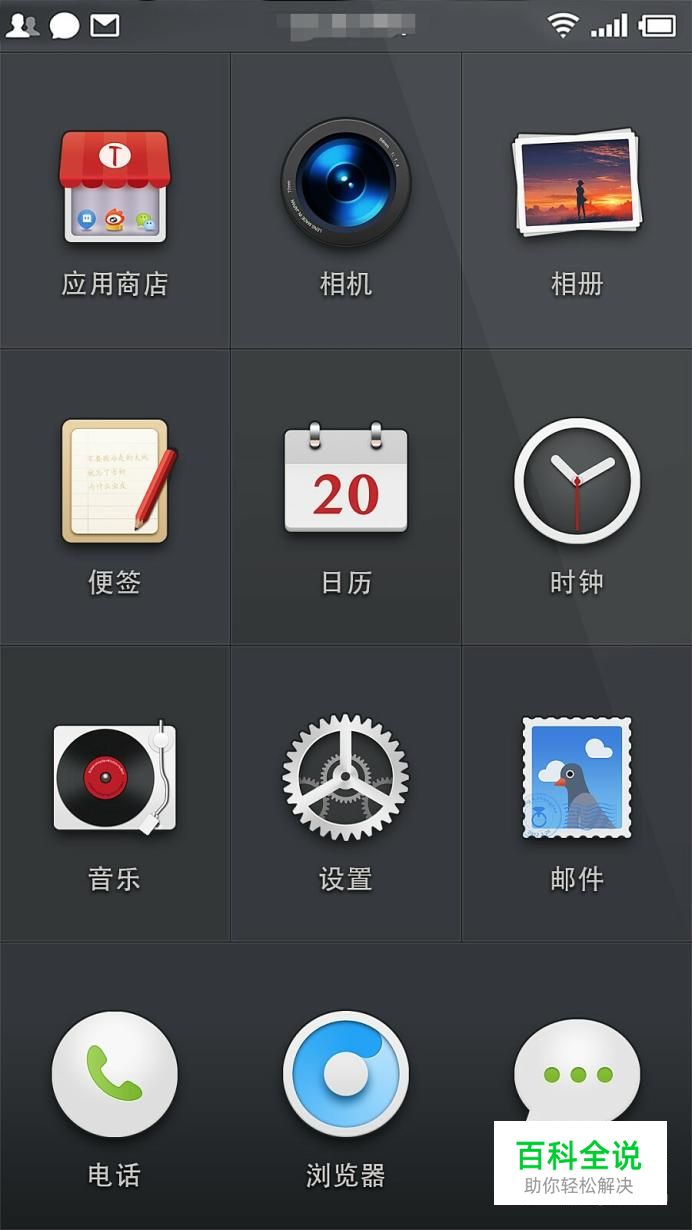The image size is (692, 1230).
Task: Launch the 音乐 music player
Action: [x=115, y=778]
